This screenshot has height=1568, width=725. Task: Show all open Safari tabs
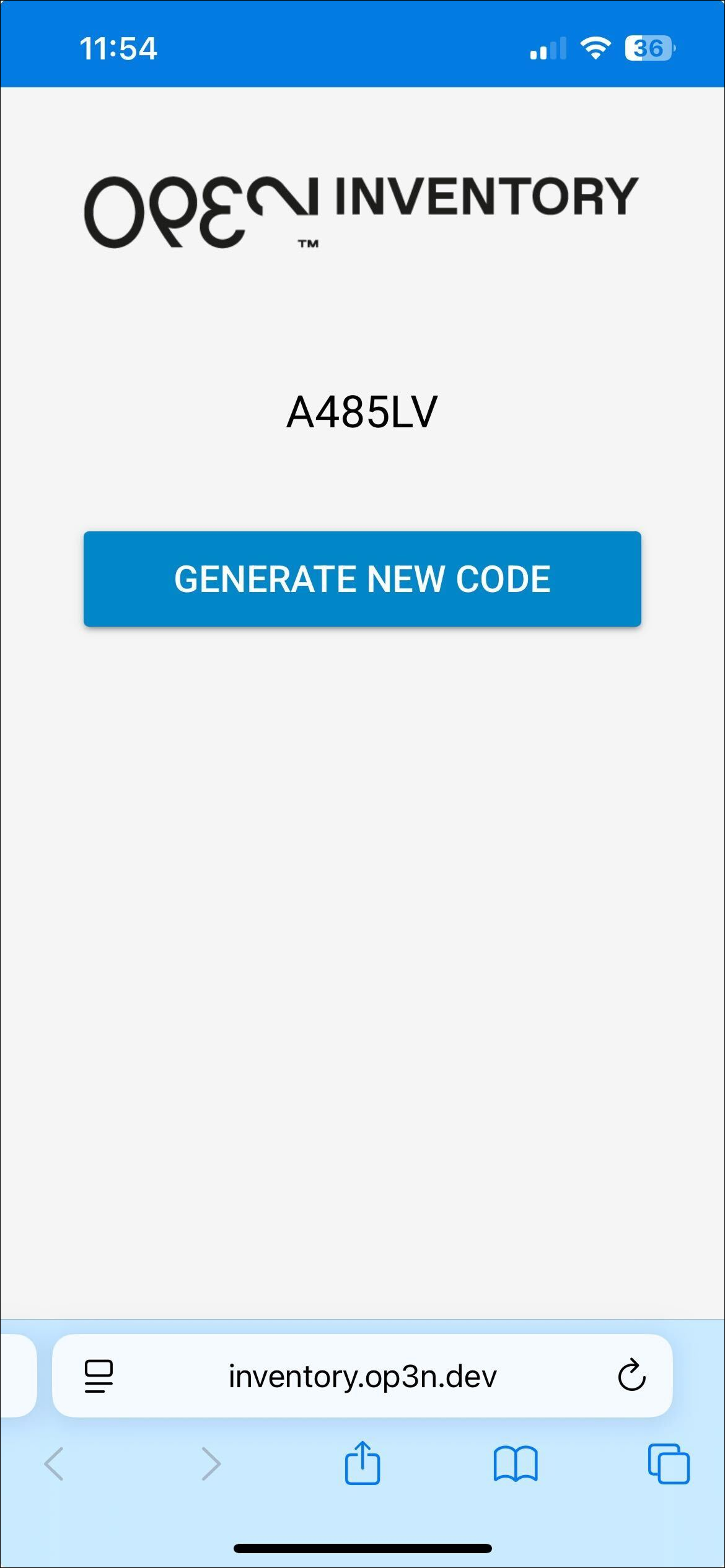click(668, 1463)
